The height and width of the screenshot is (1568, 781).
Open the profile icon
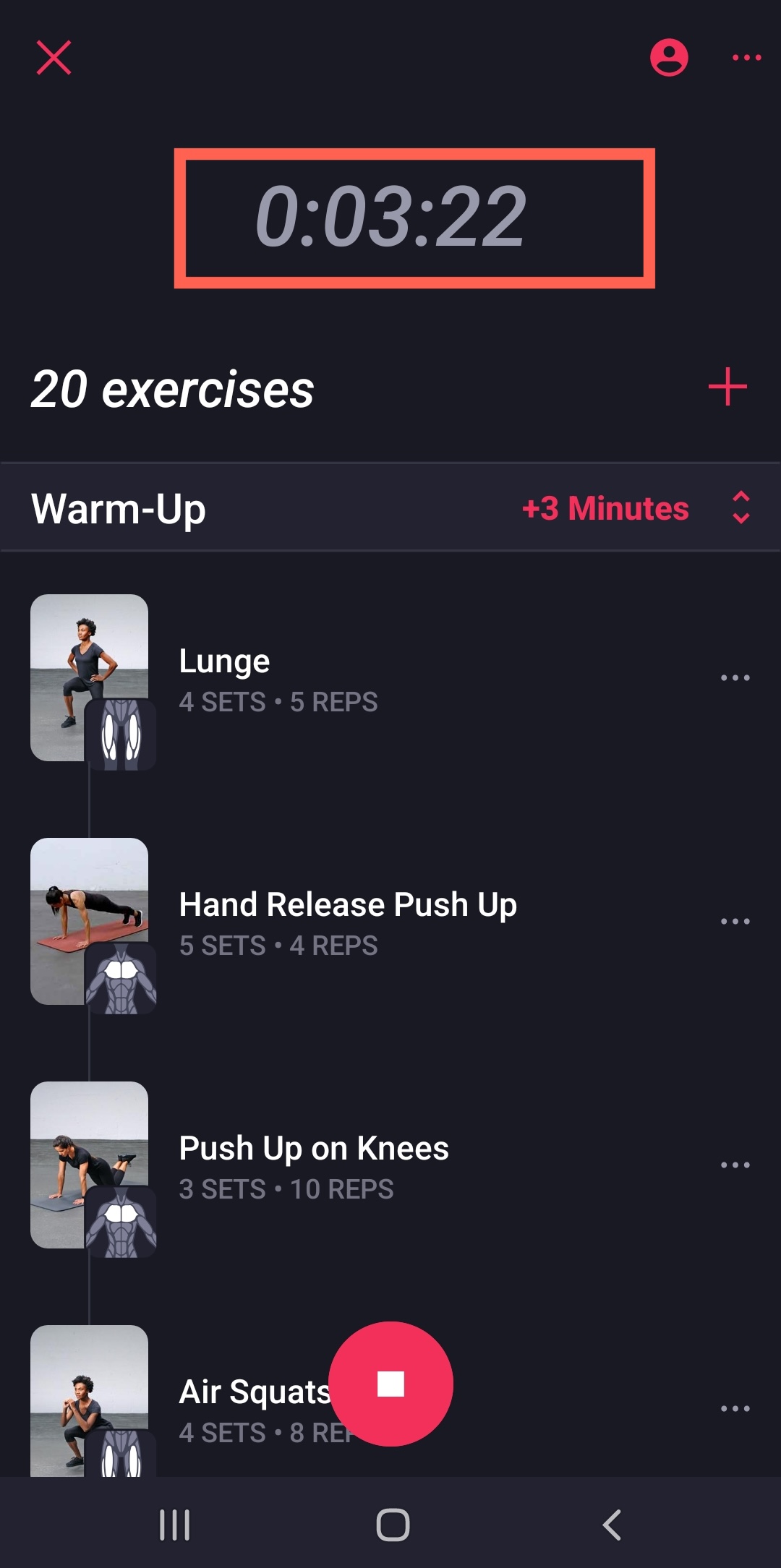click(669, 58)
